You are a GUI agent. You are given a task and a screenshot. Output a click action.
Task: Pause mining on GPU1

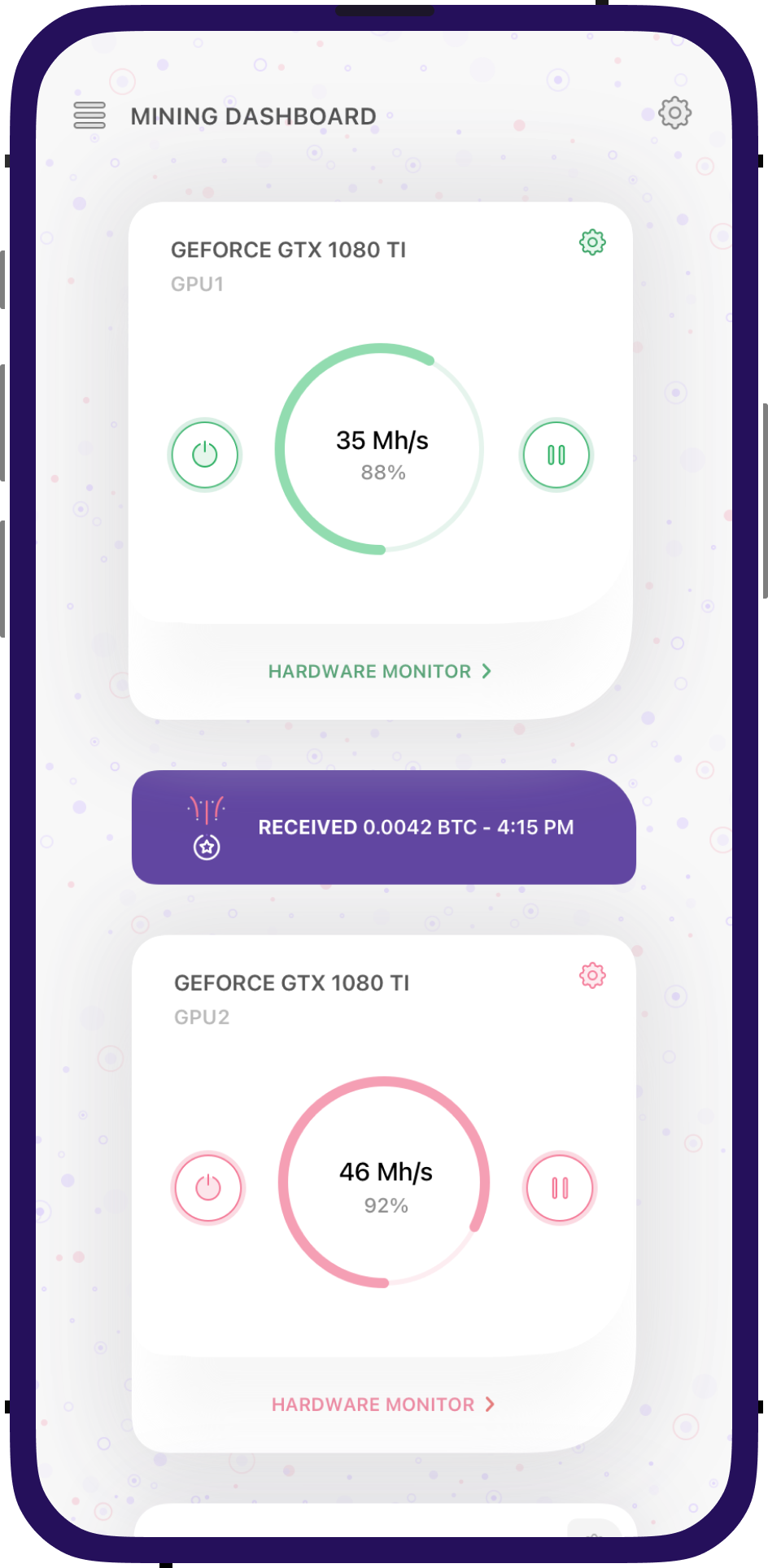coord(556,455)
